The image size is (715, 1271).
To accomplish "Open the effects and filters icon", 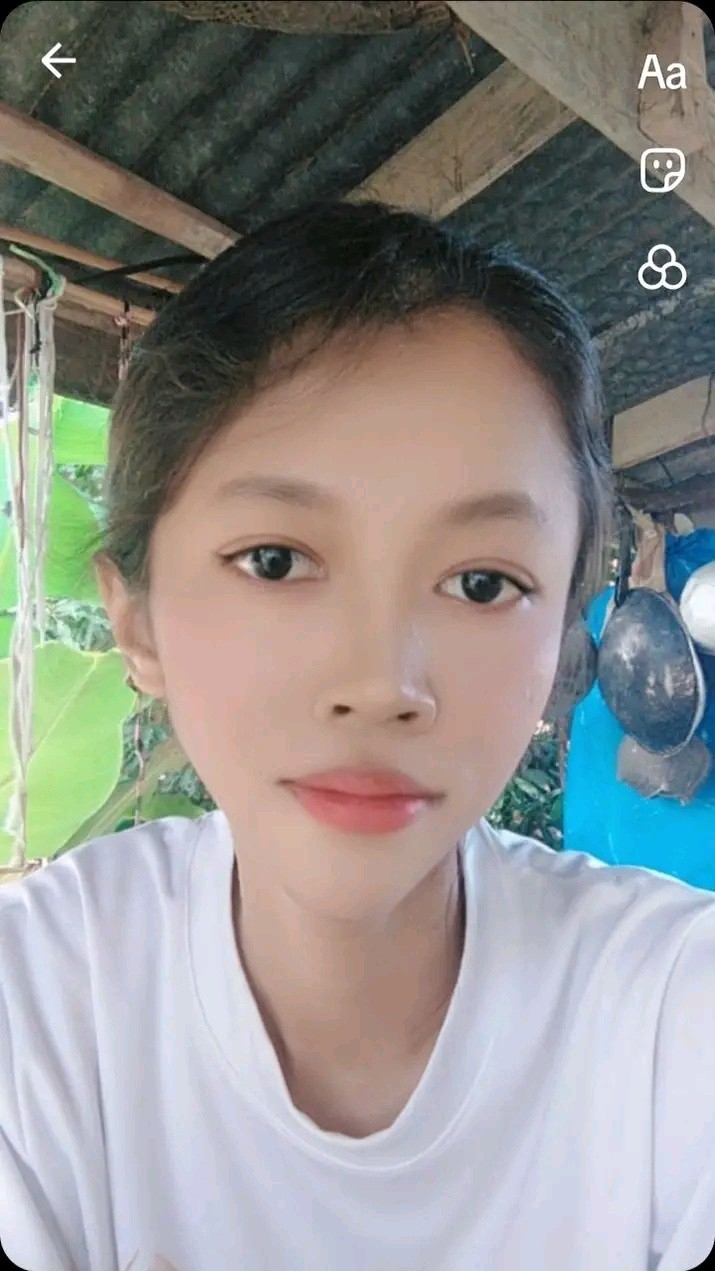I will click(x=662, y=268).
